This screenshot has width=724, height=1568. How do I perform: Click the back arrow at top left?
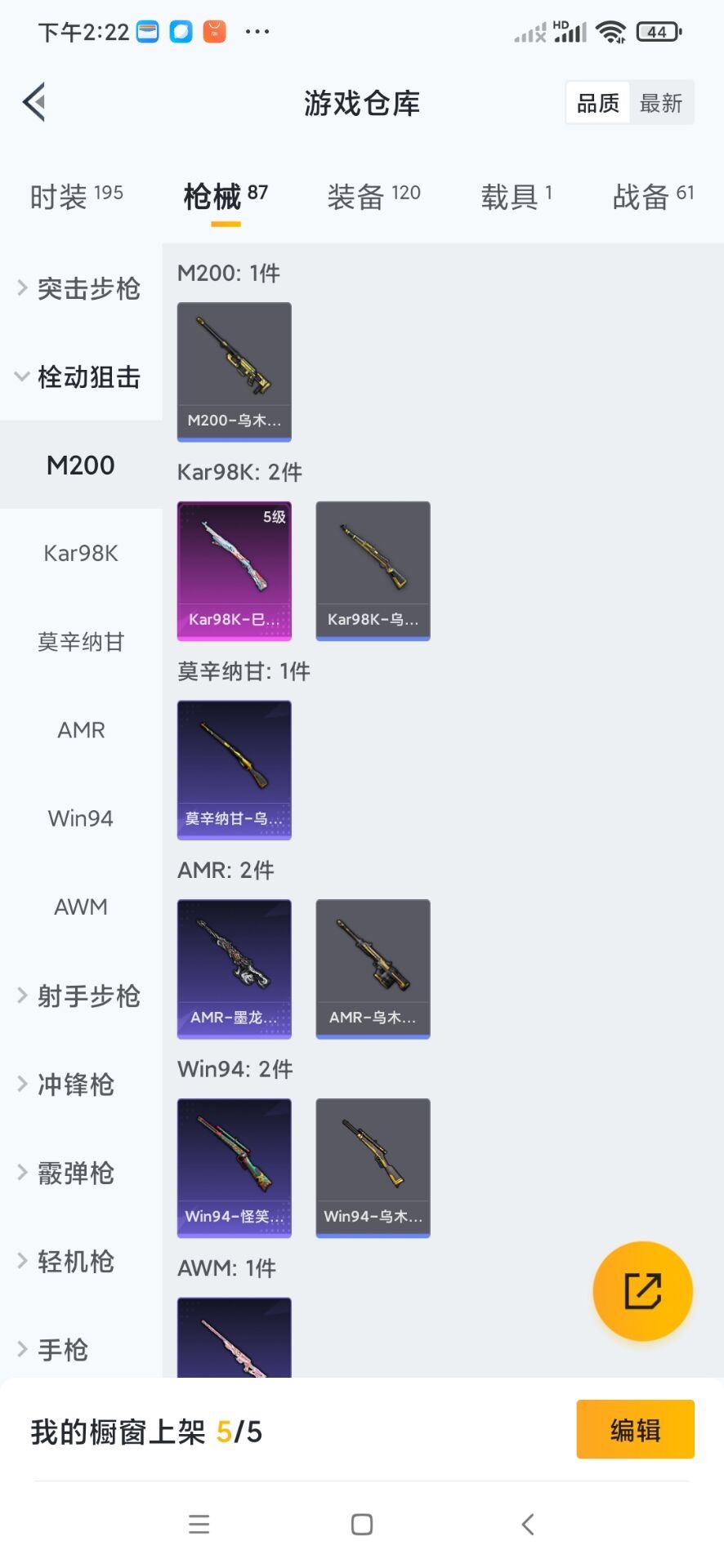point(33,102)
